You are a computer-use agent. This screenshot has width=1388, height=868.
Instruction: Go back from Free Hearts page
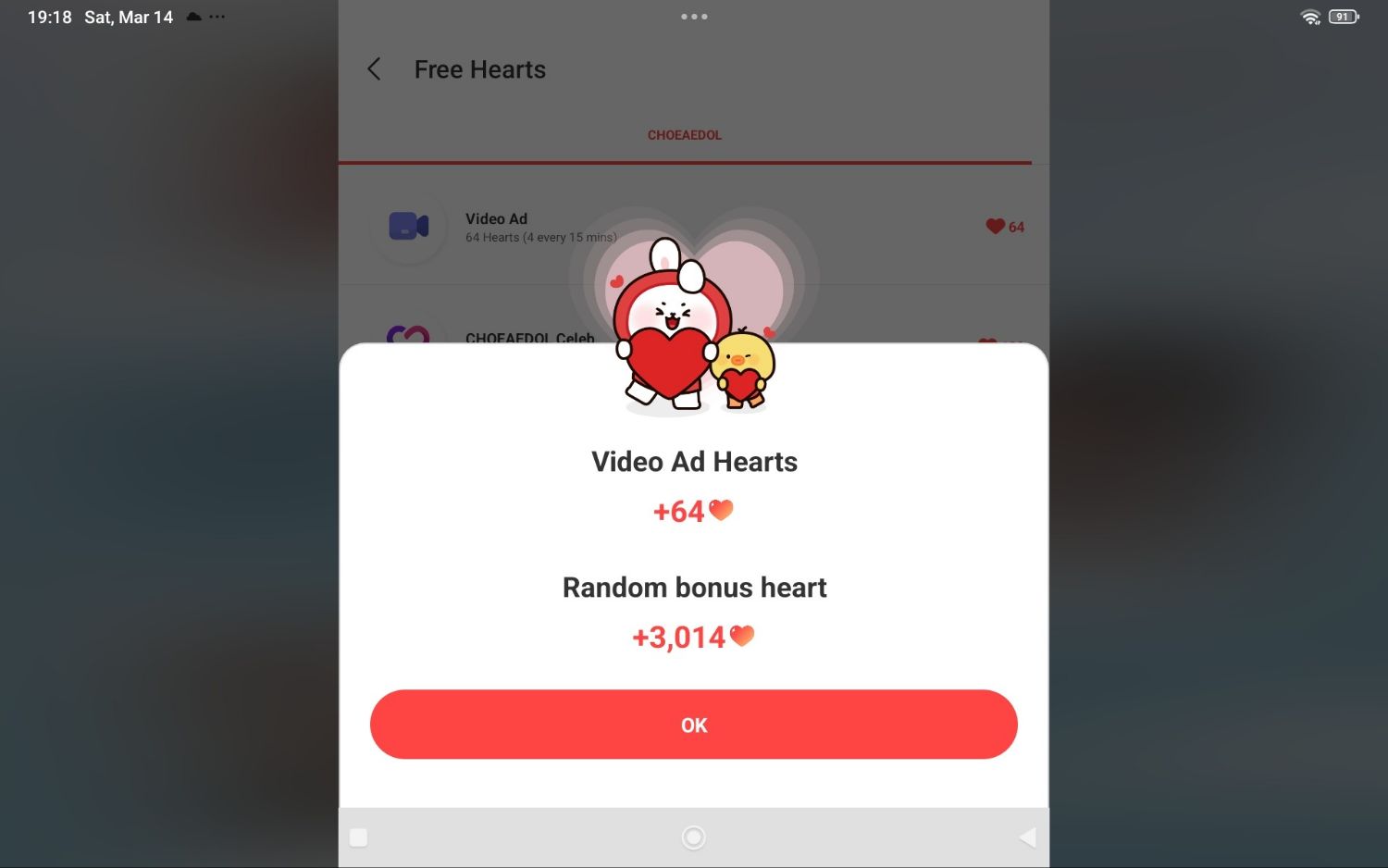375,69
